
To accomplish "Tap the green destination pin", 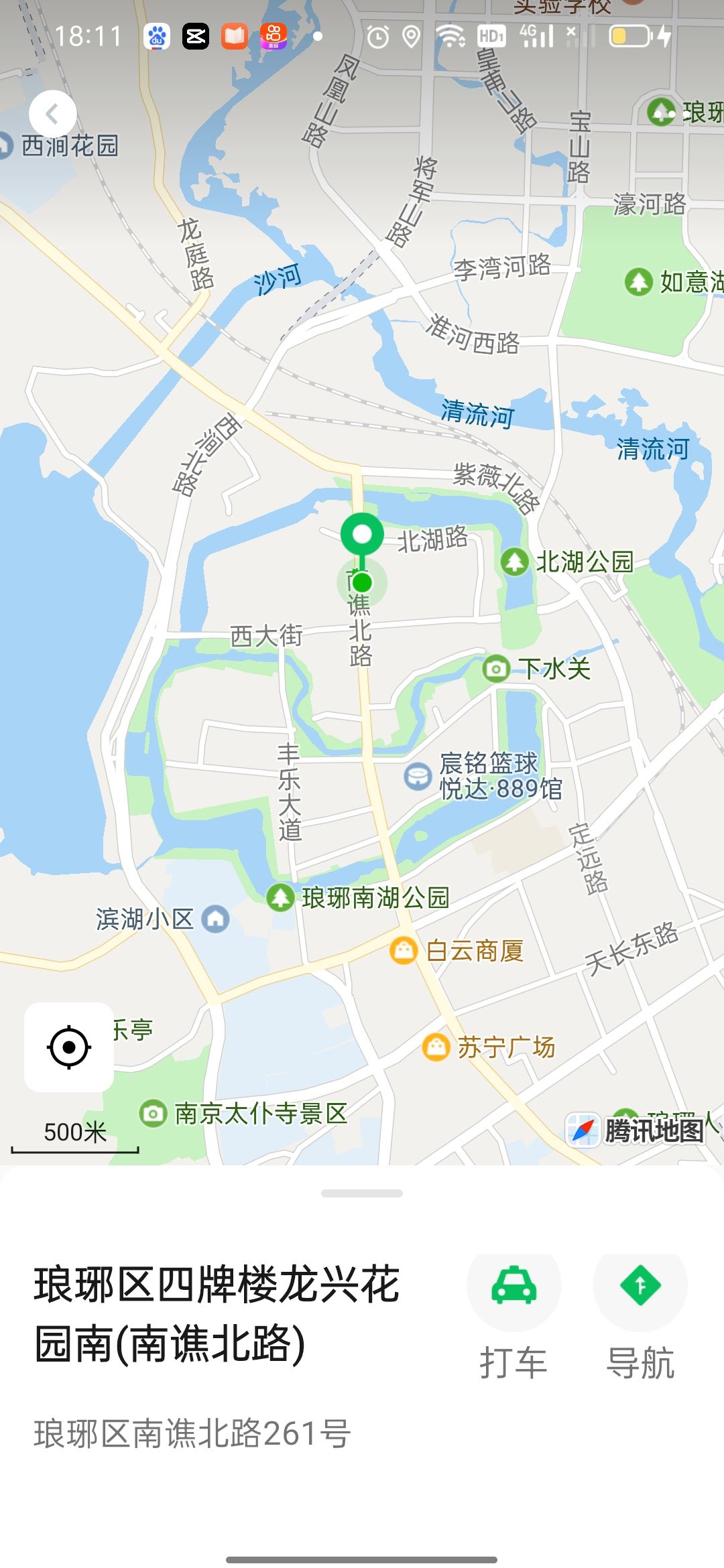I will tap(362, 535).
